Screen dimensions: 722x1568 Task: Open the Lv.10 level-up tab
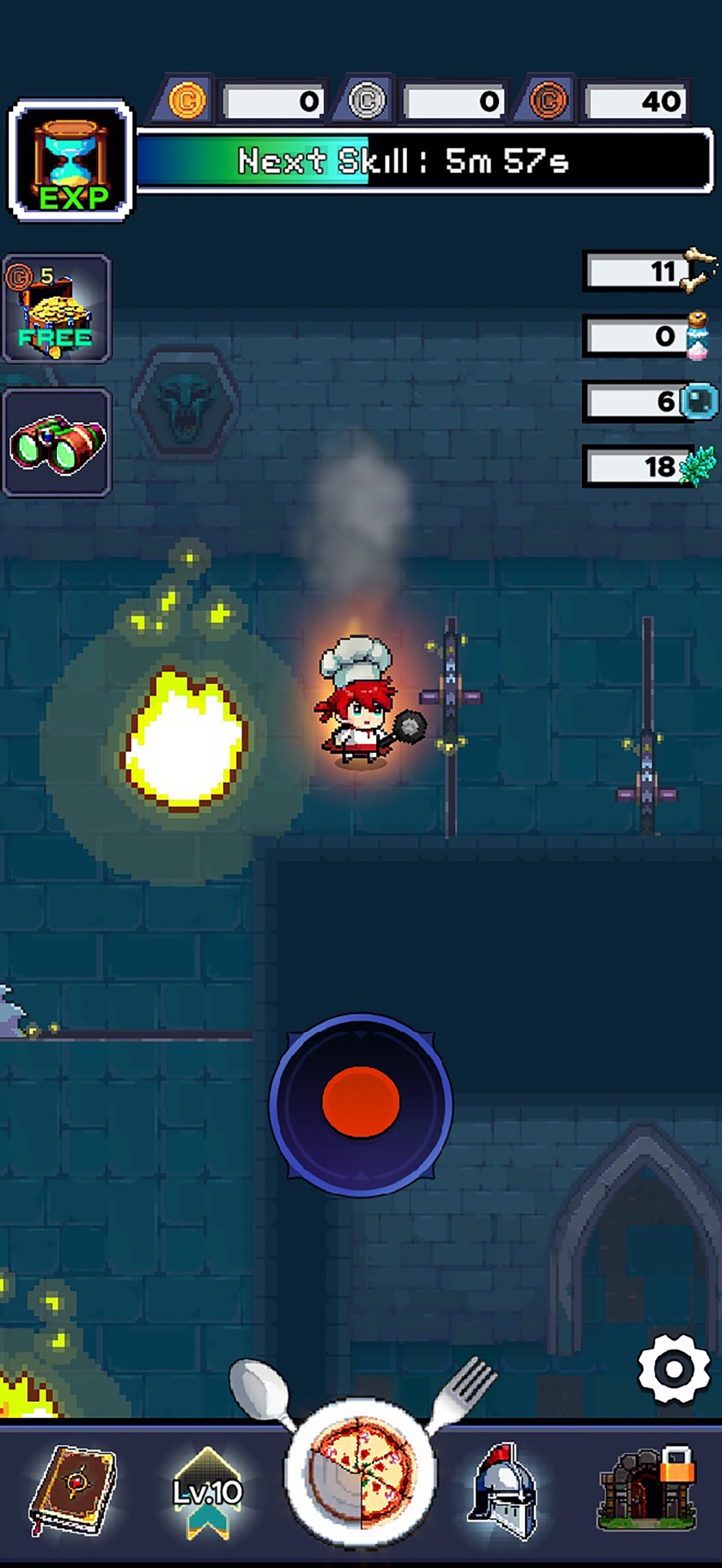click(x=208, y=1491)
